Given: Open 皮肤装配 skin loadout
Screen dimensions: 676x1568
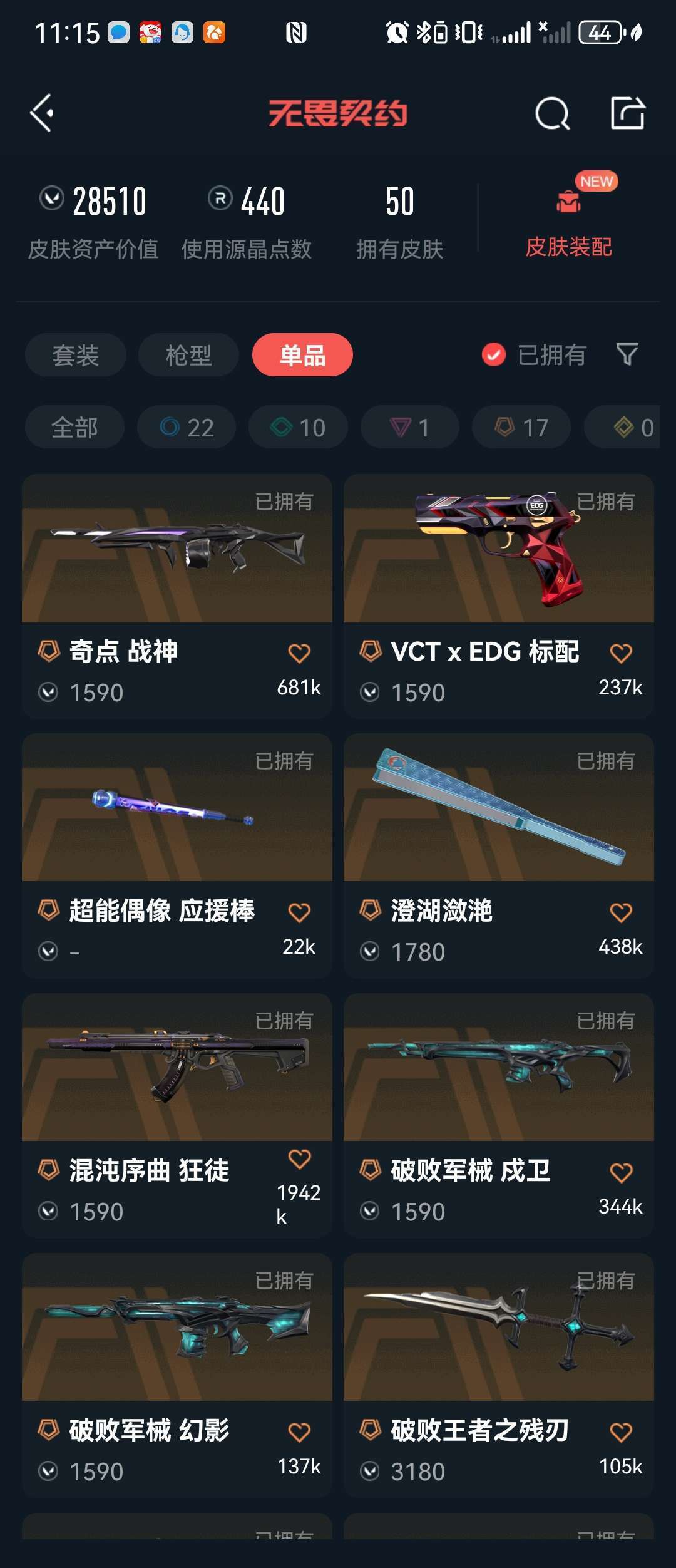Looking at the screenshot, I should [x=568, y=225].
